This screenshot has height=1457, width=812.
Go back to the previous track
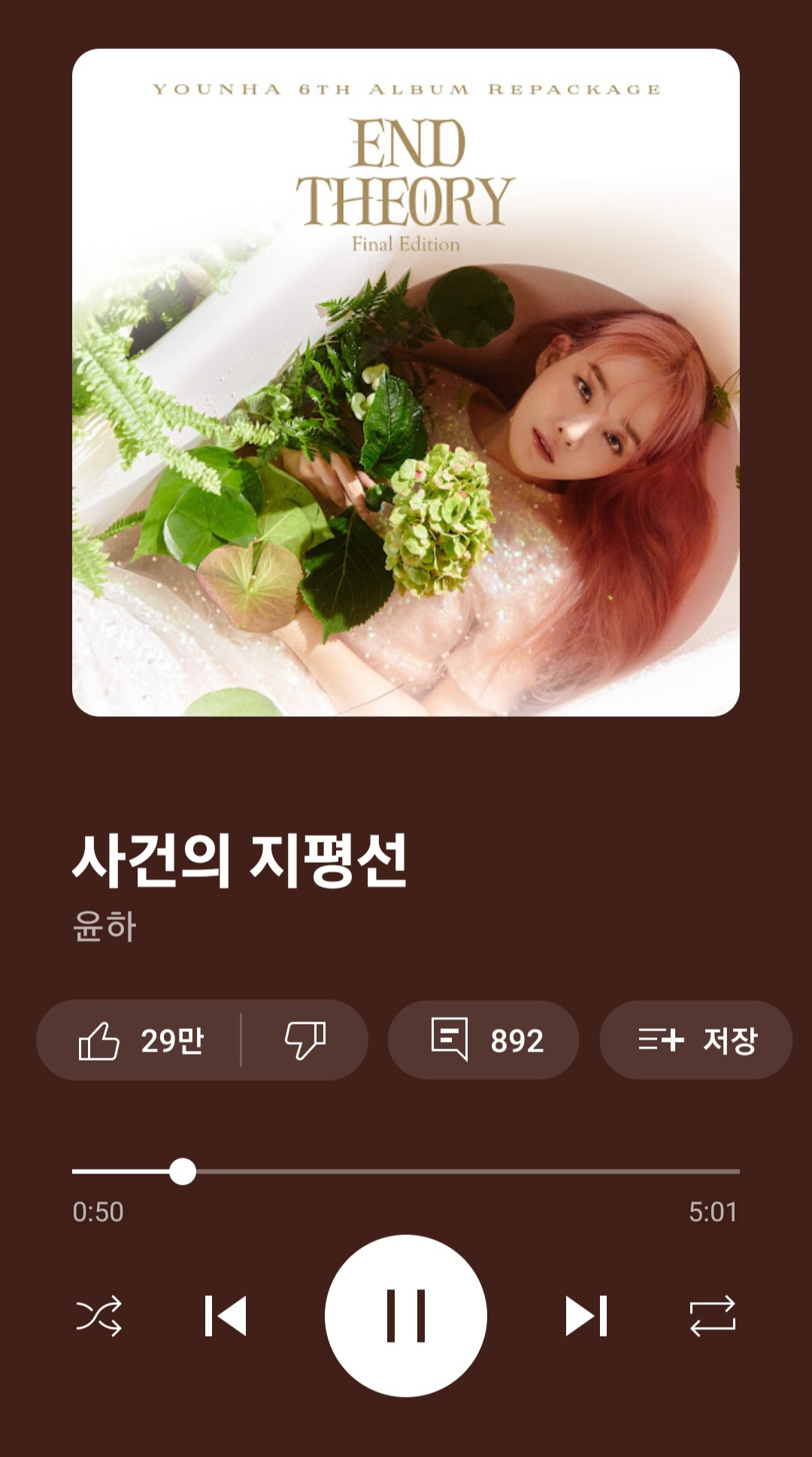(x=226, y=1316)
